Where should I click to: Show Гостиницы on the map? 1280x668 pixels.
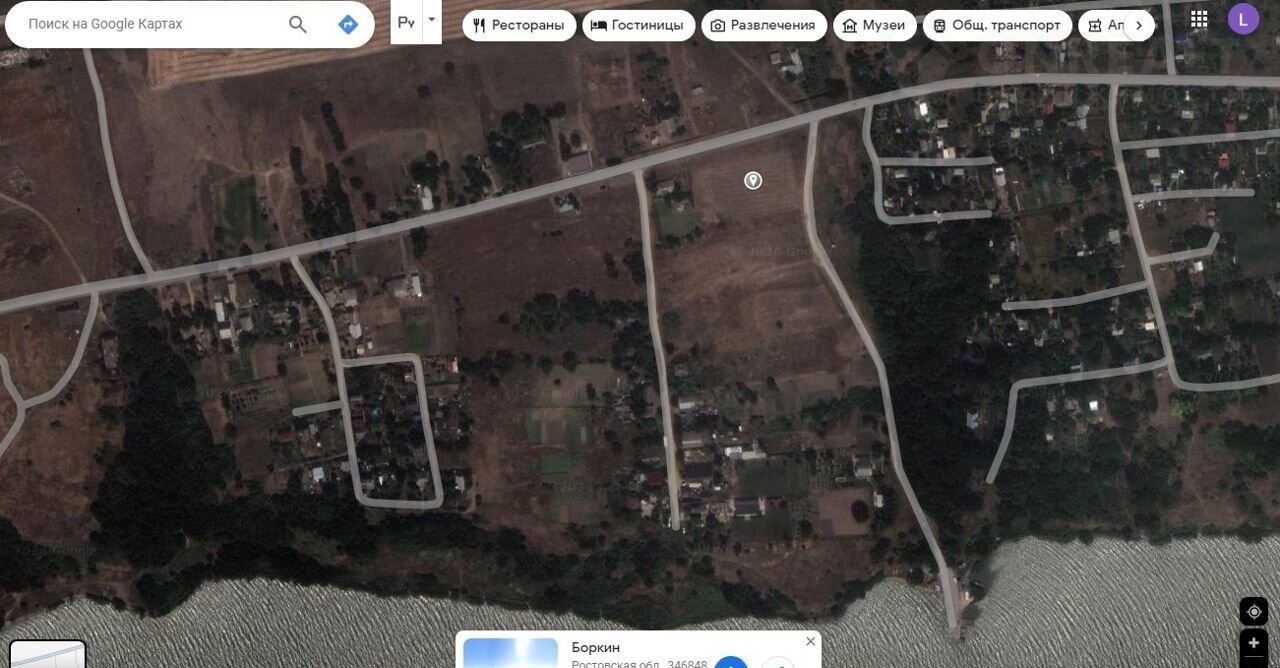638,26
